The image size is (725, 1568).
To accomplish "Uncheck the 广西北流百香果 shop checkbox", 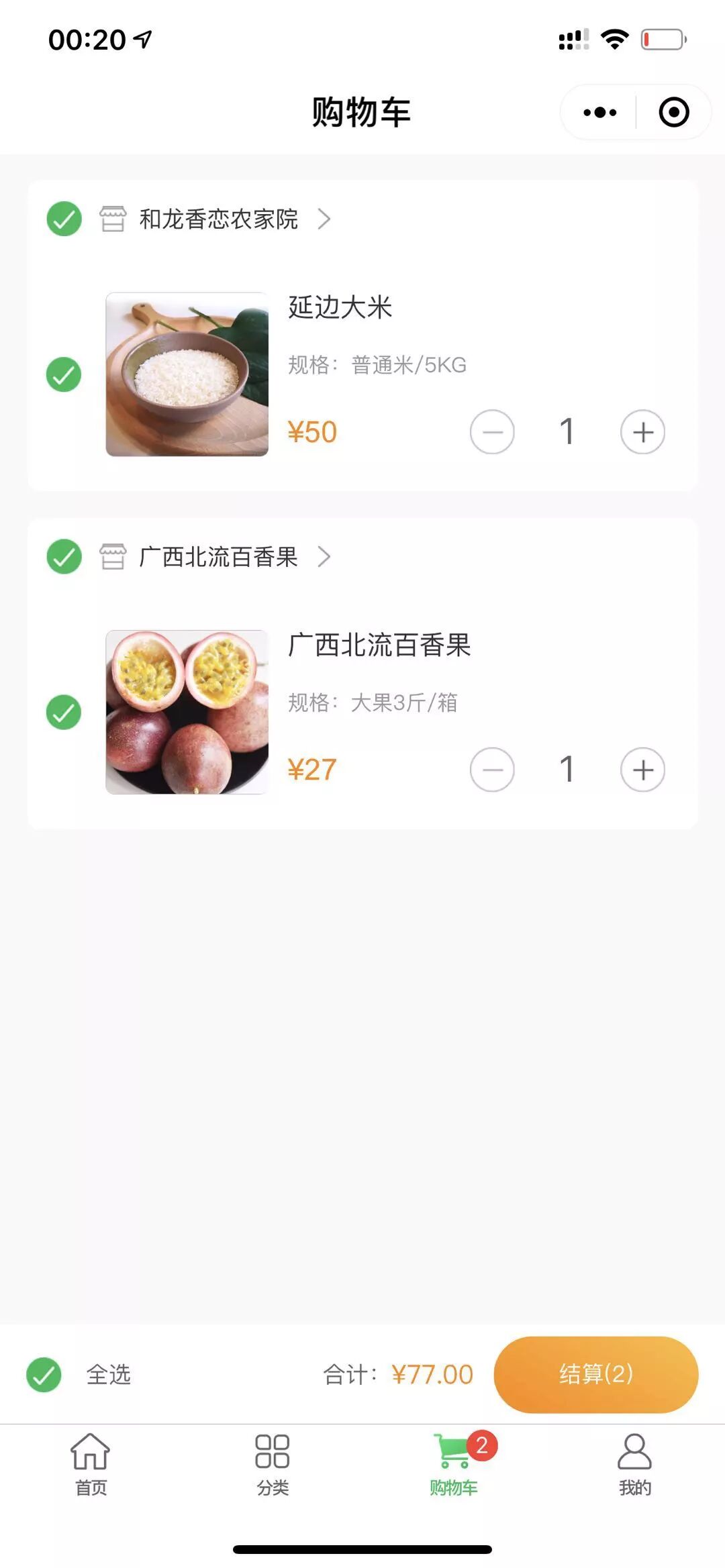I will coord(64,556).
